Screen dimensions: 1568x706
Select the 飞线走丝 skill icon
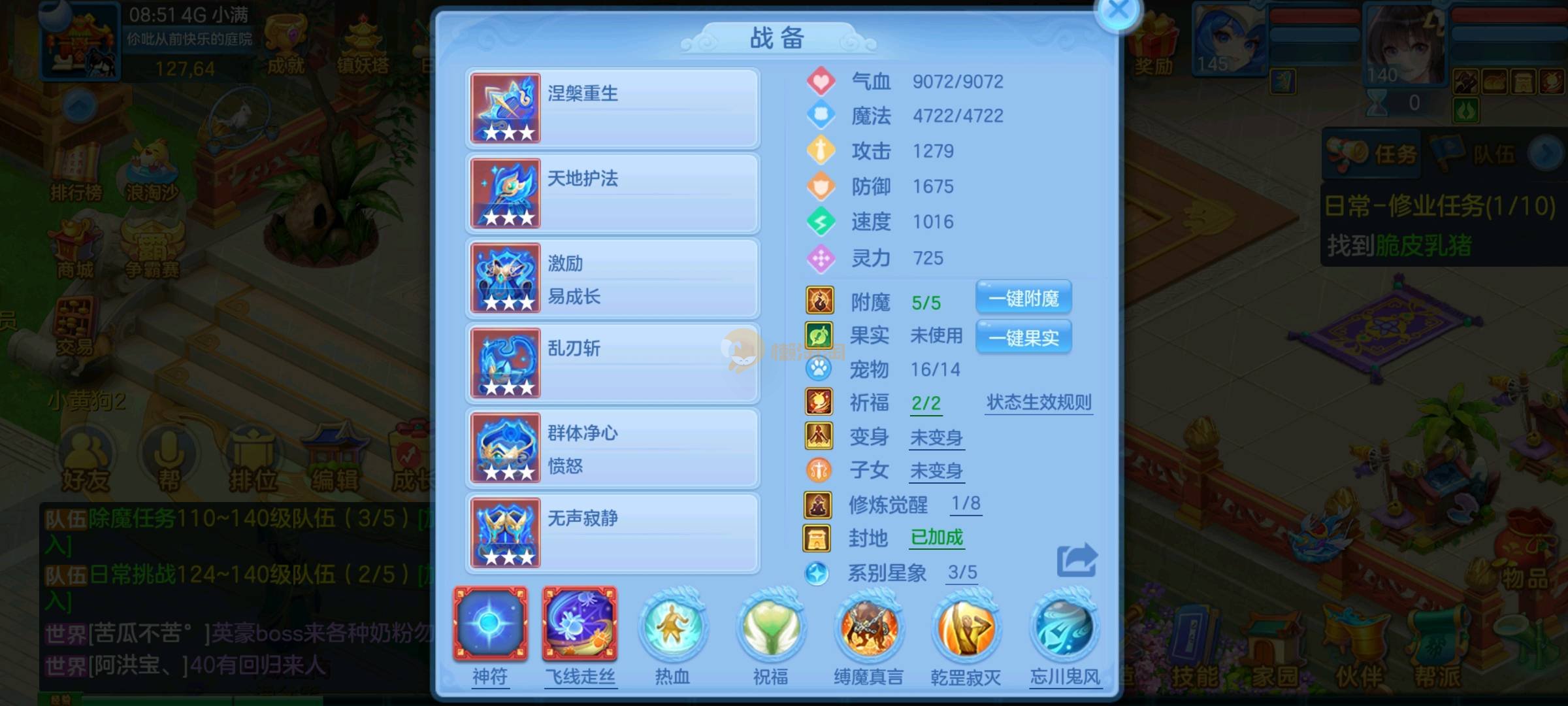coord(580,624)
